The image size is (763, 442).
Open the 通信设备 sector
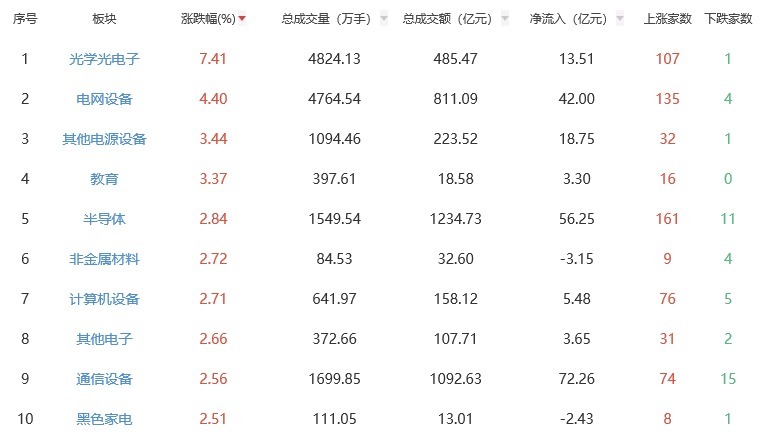pos(104,379)
